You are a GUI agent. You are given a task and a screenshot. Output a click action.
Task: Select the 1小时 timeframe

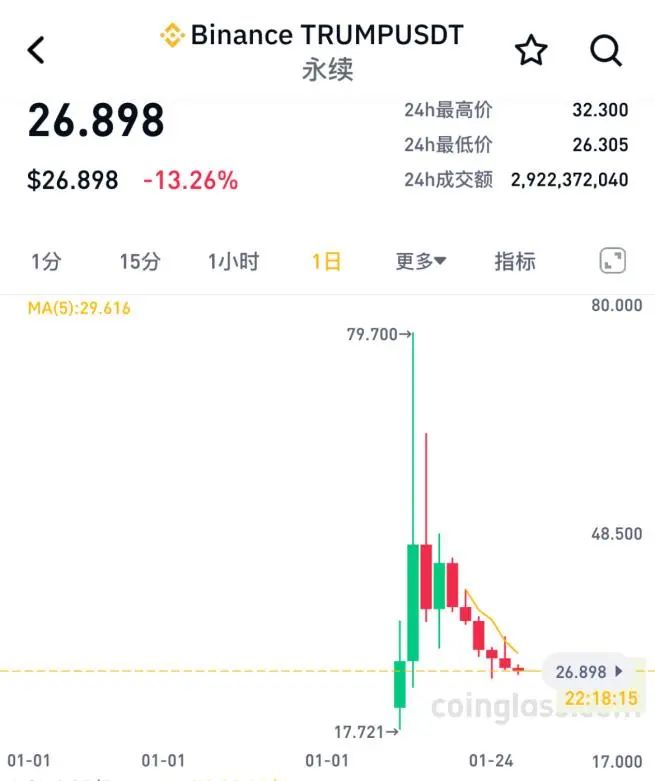coord(233,262)
